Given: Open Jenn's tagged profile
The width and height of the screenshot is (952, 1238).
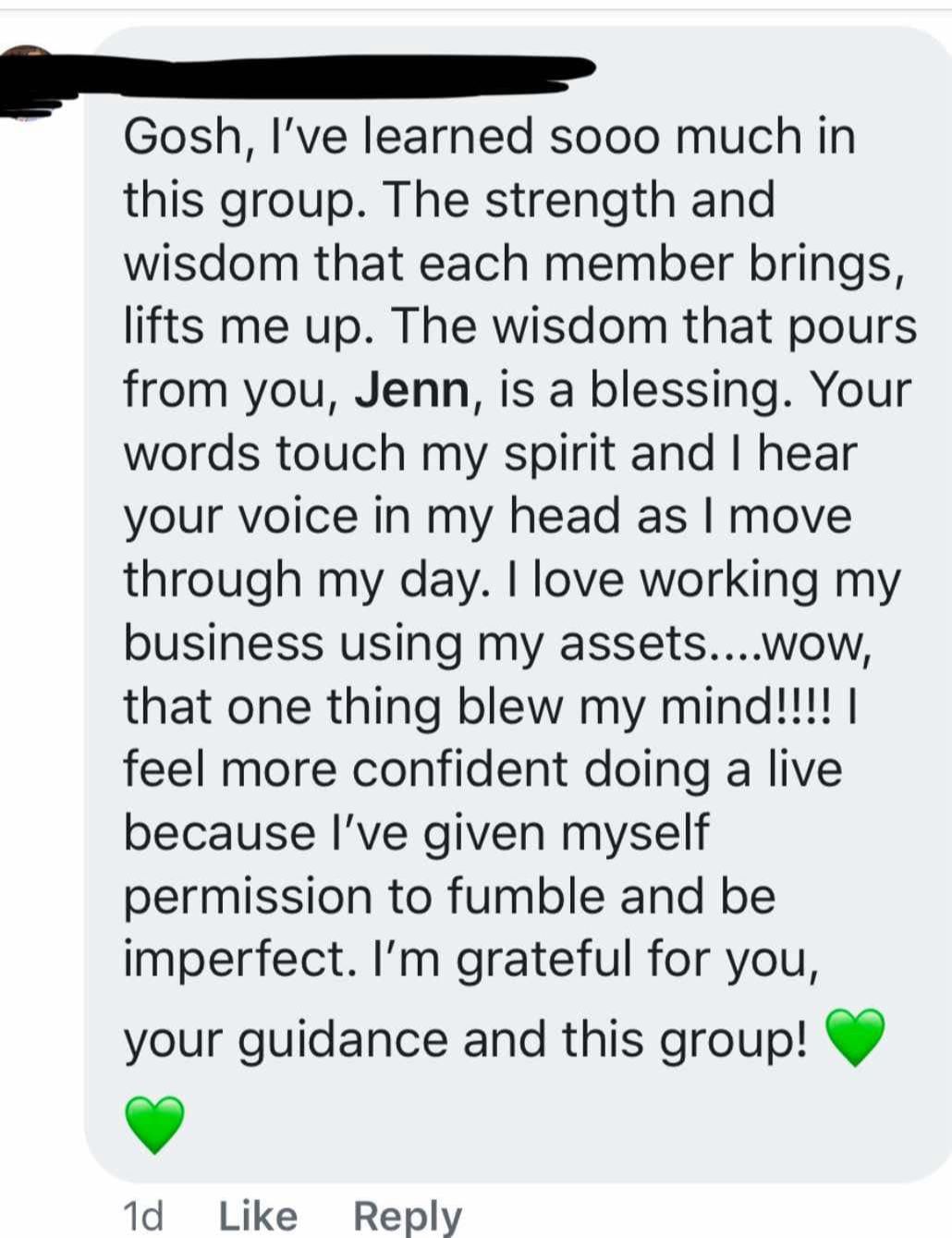Looking at the screenshot, I should pyautogui.click(x=412, y=390).
